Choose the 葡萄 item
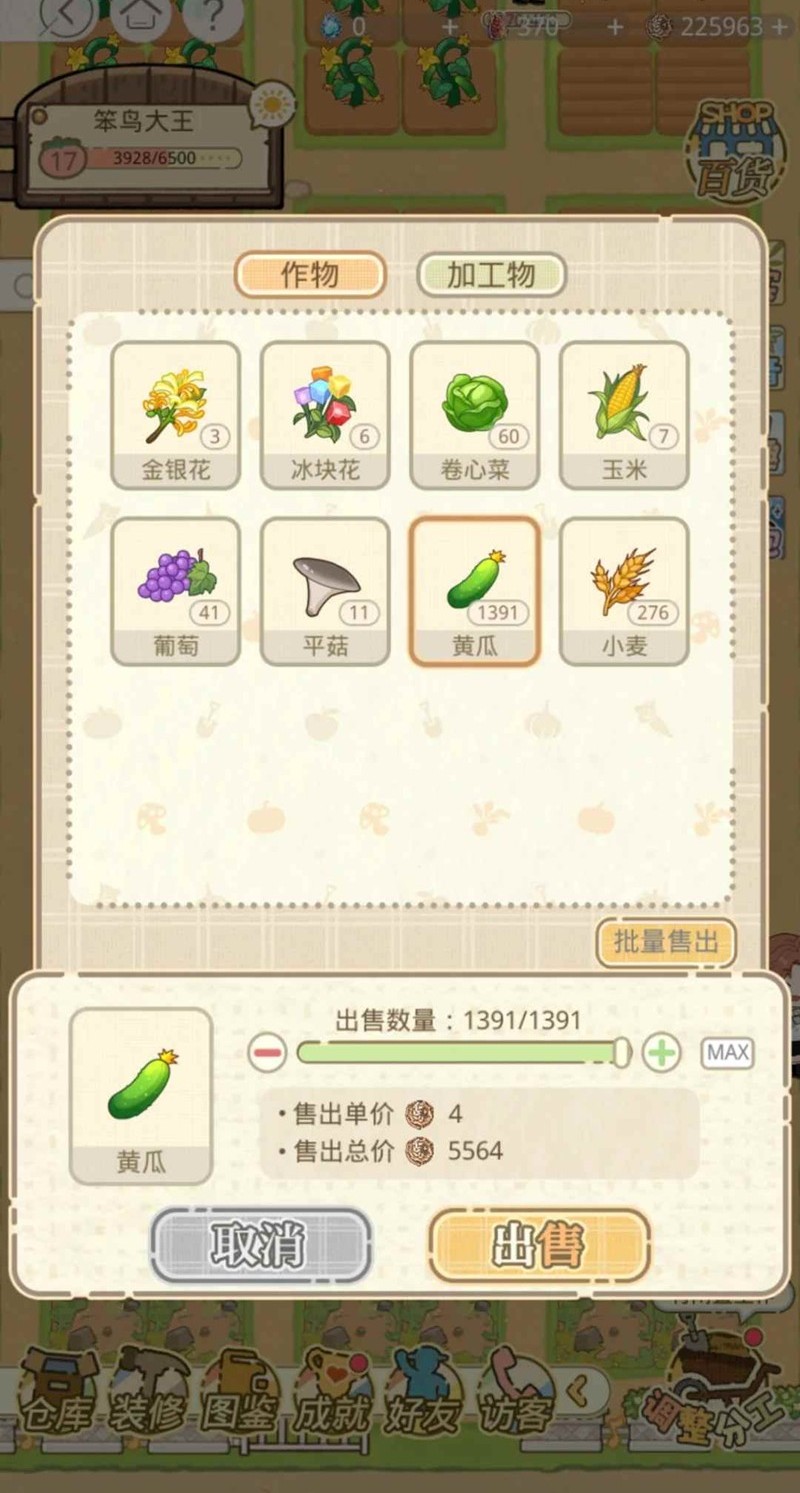 pos(176,590)
